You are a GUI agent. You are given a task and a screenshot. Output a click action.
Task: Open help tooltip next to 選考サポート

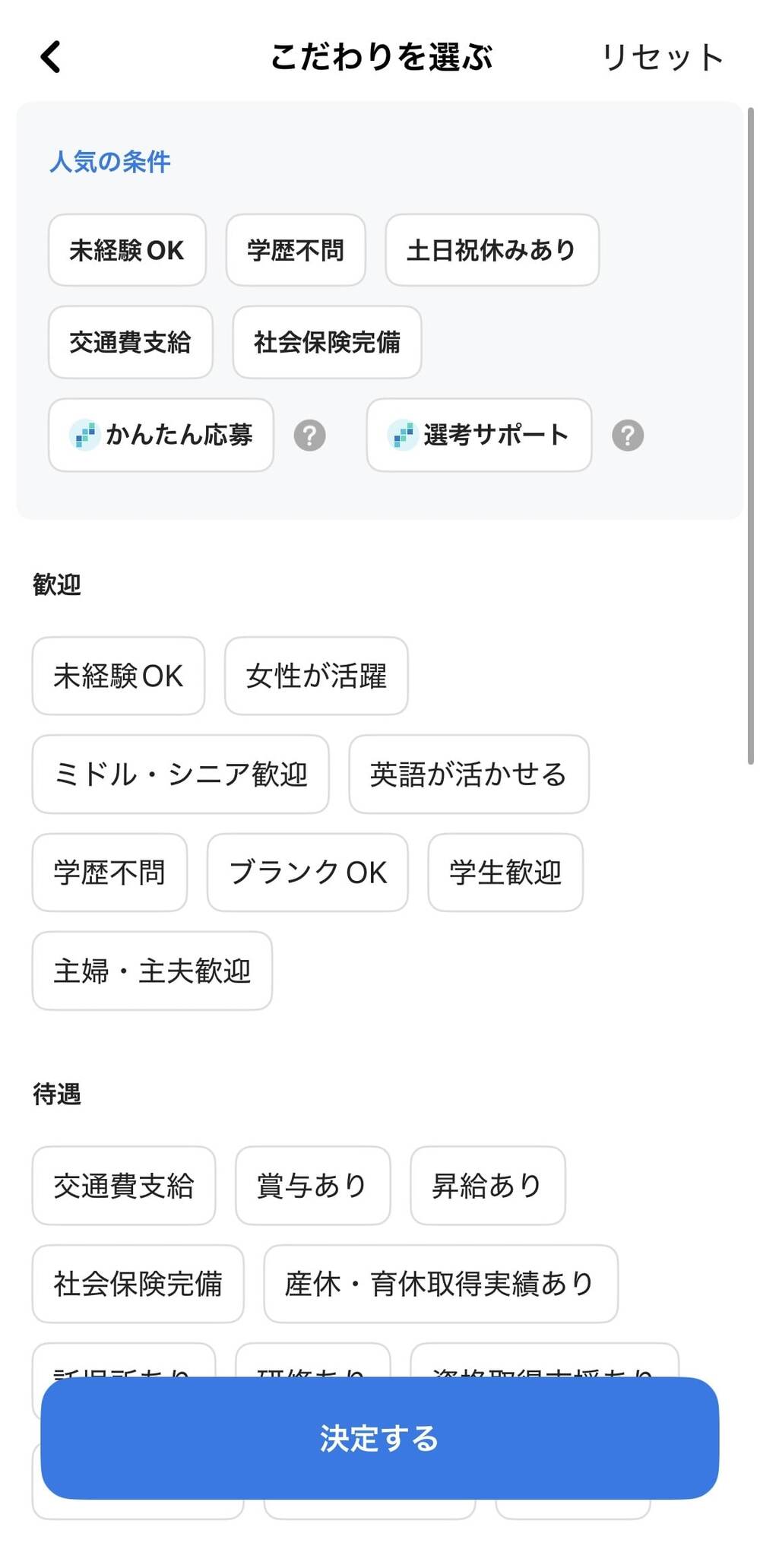pos(628,435)
